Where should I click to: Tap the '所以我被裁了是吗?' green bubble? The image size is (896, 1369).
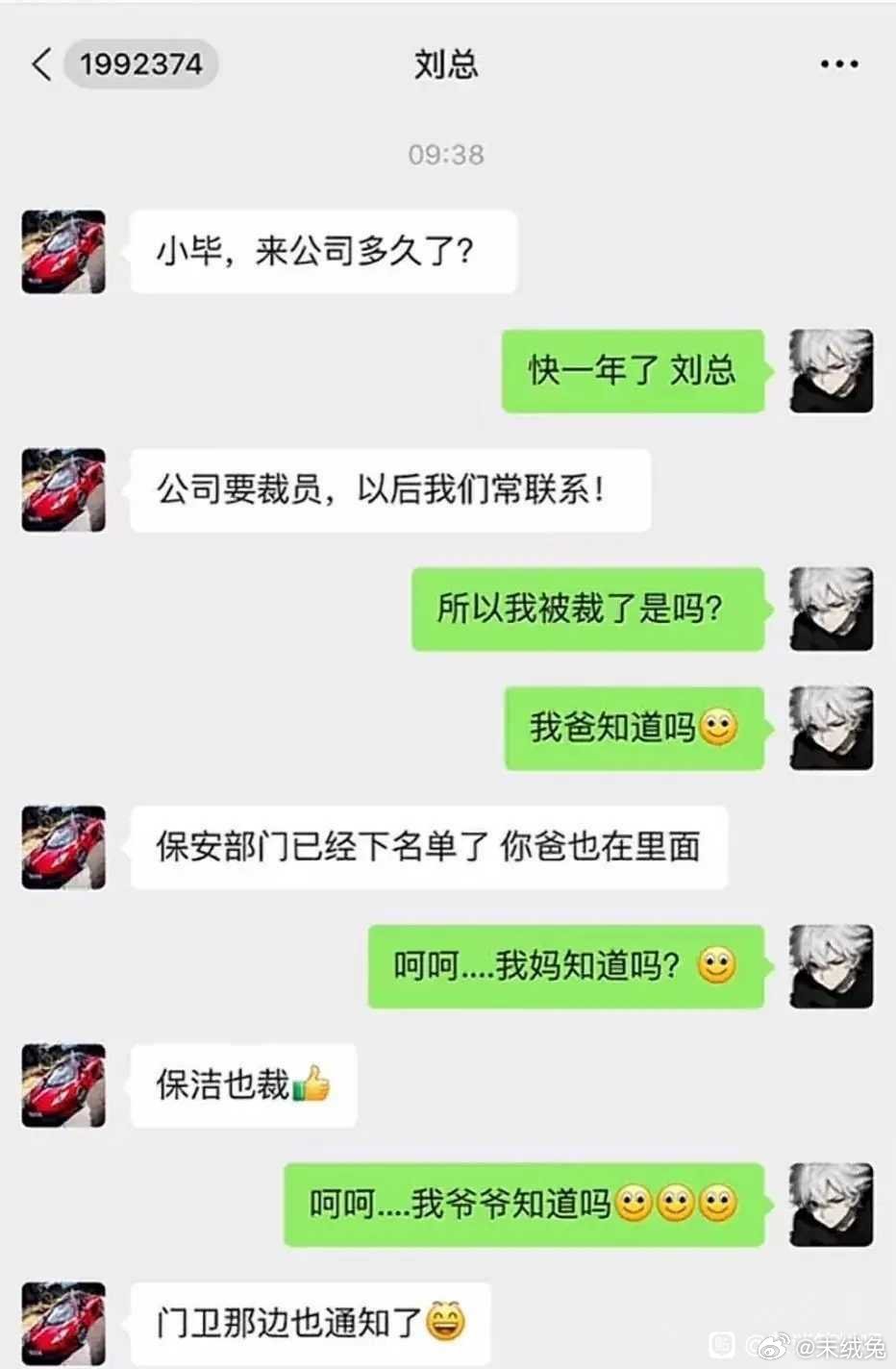[x=588, y=610]
